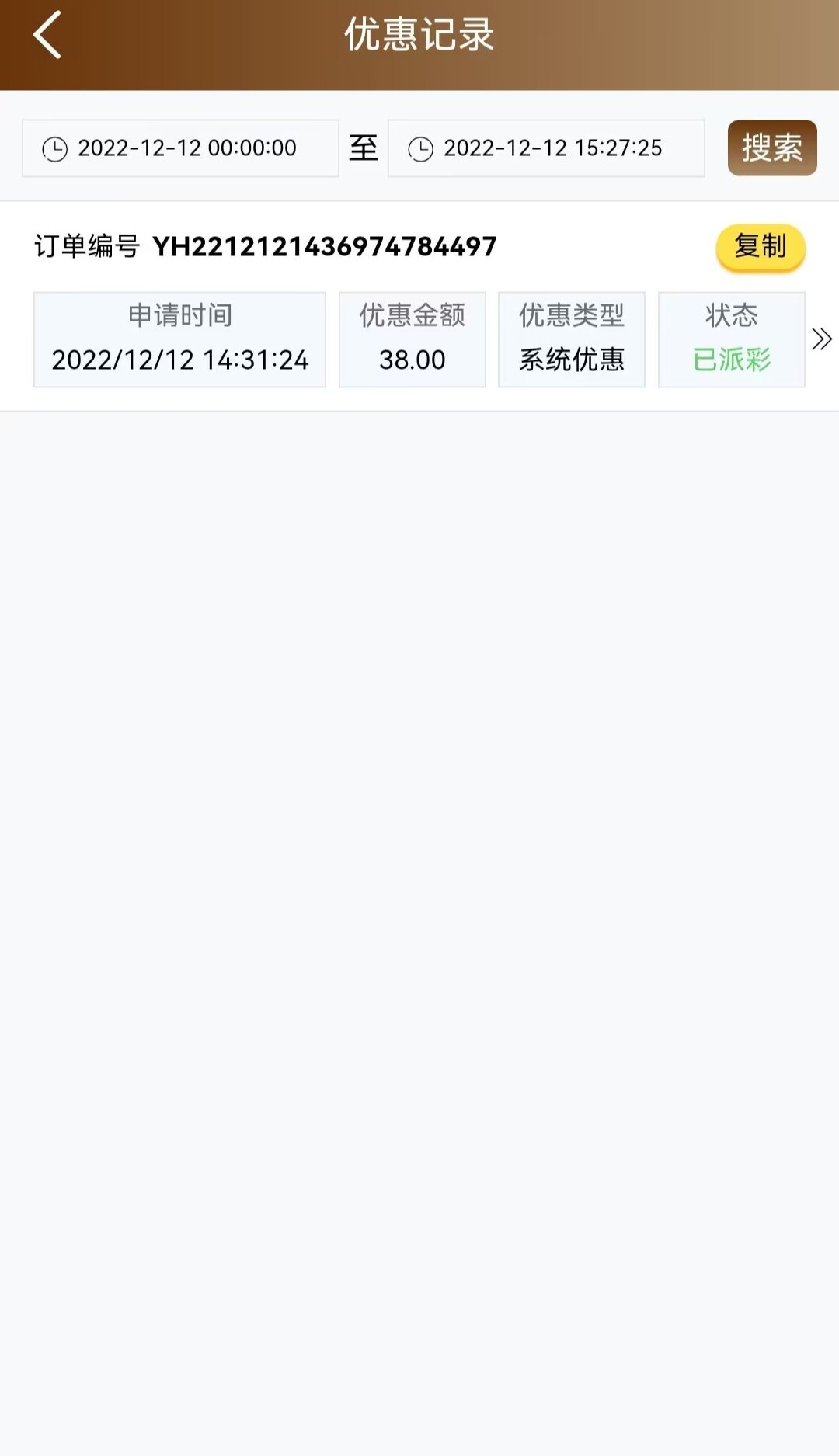Go back from 优惠记录 page
839x1456 pixels.
coord(47,36)
